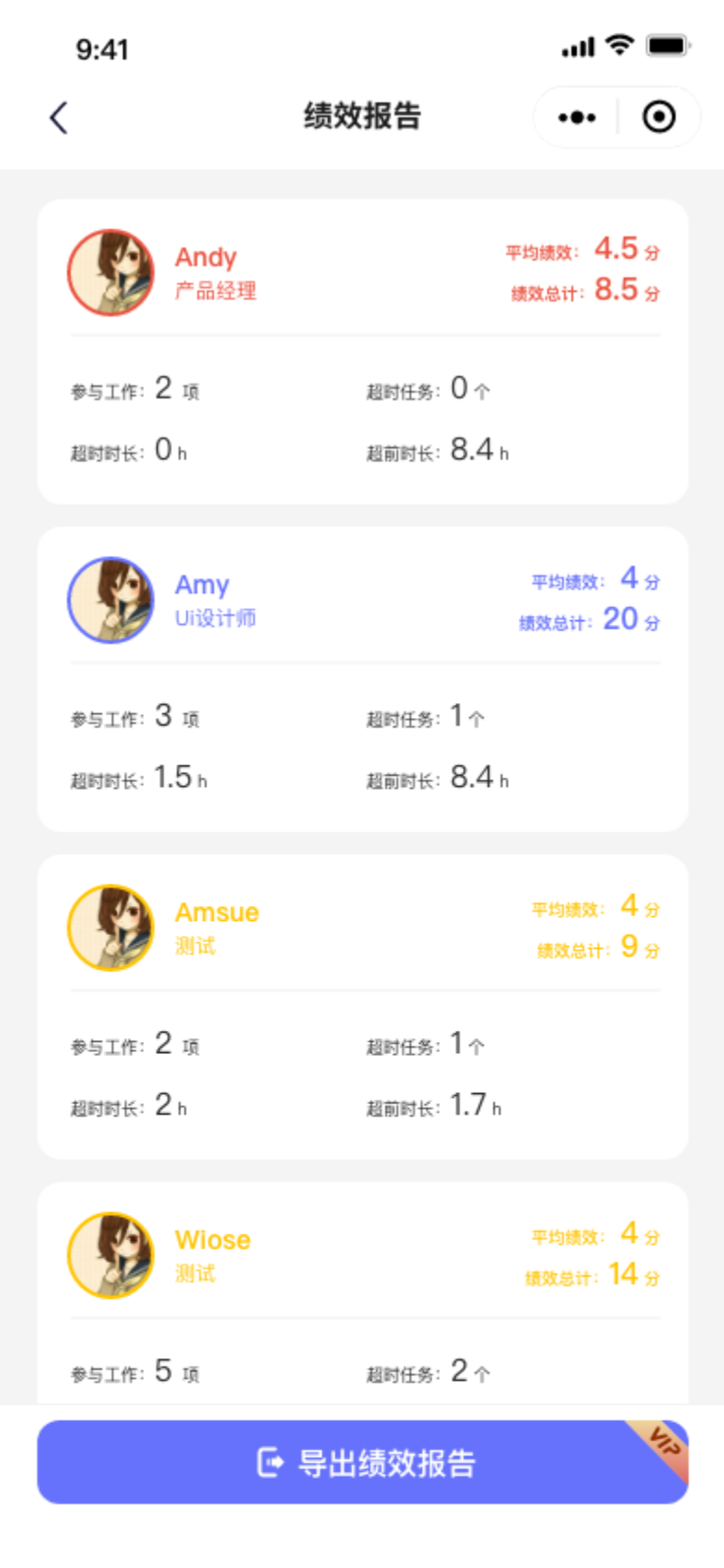The height and width of the screenshot is (1568, 724).
Task: Close the mini program with the circle icon
Action: coord(659,117)
